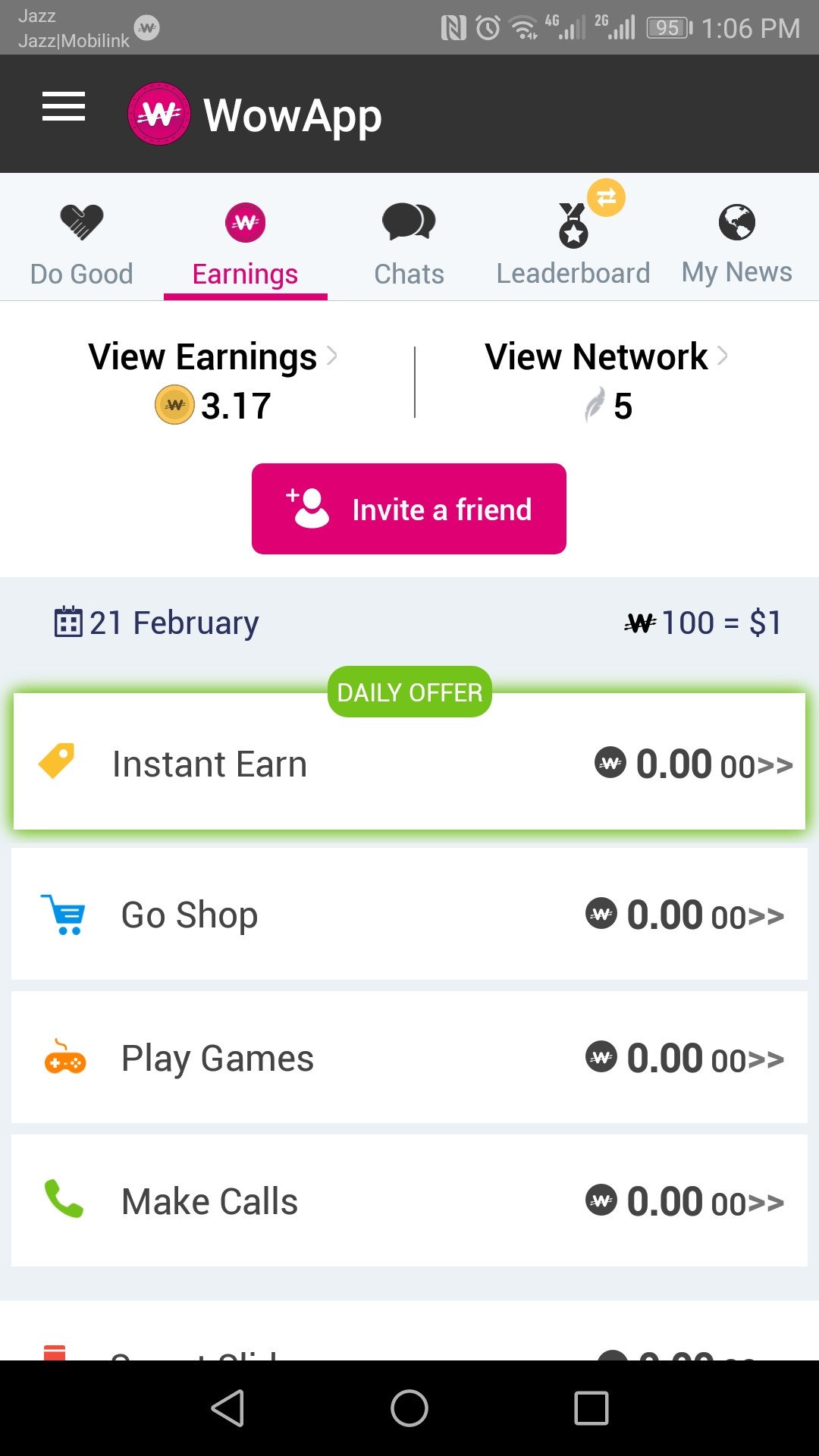The image size is (819, 1456).
Task: Open the Play Games row
Action: click(409, 1057)
